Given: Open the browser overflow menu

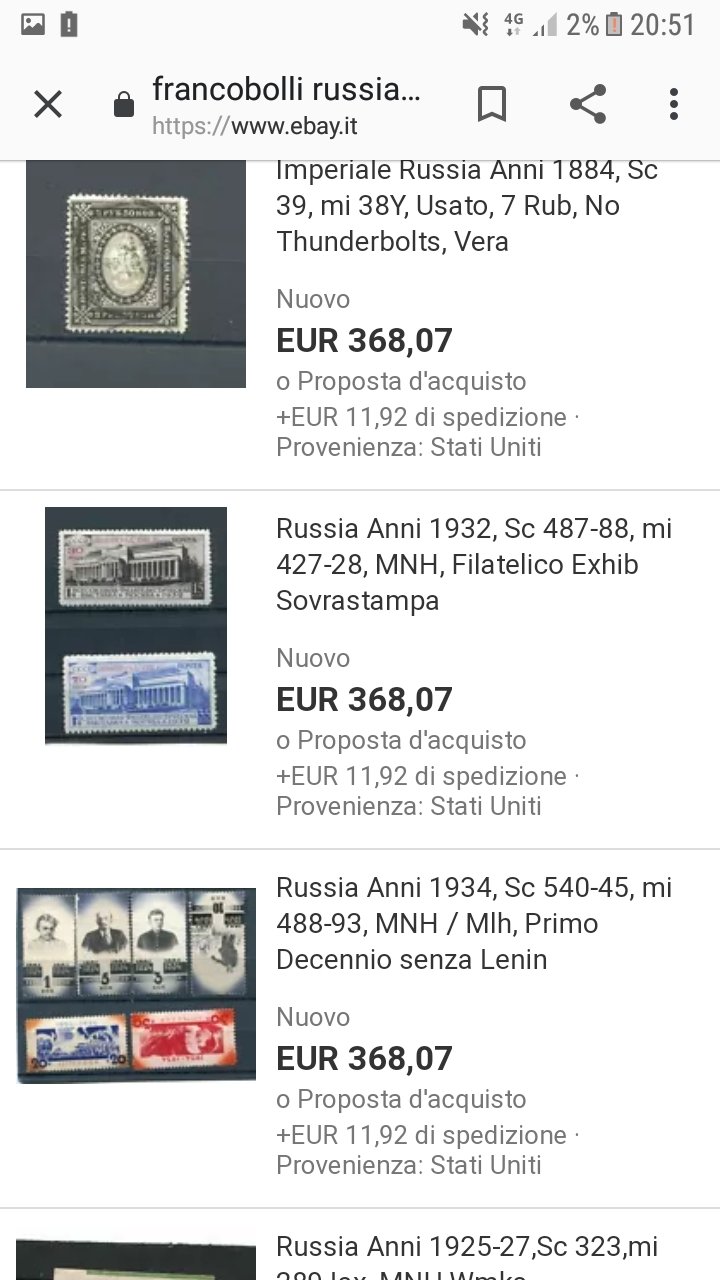Looking at the screenshot, I should (x=674, y=104).
